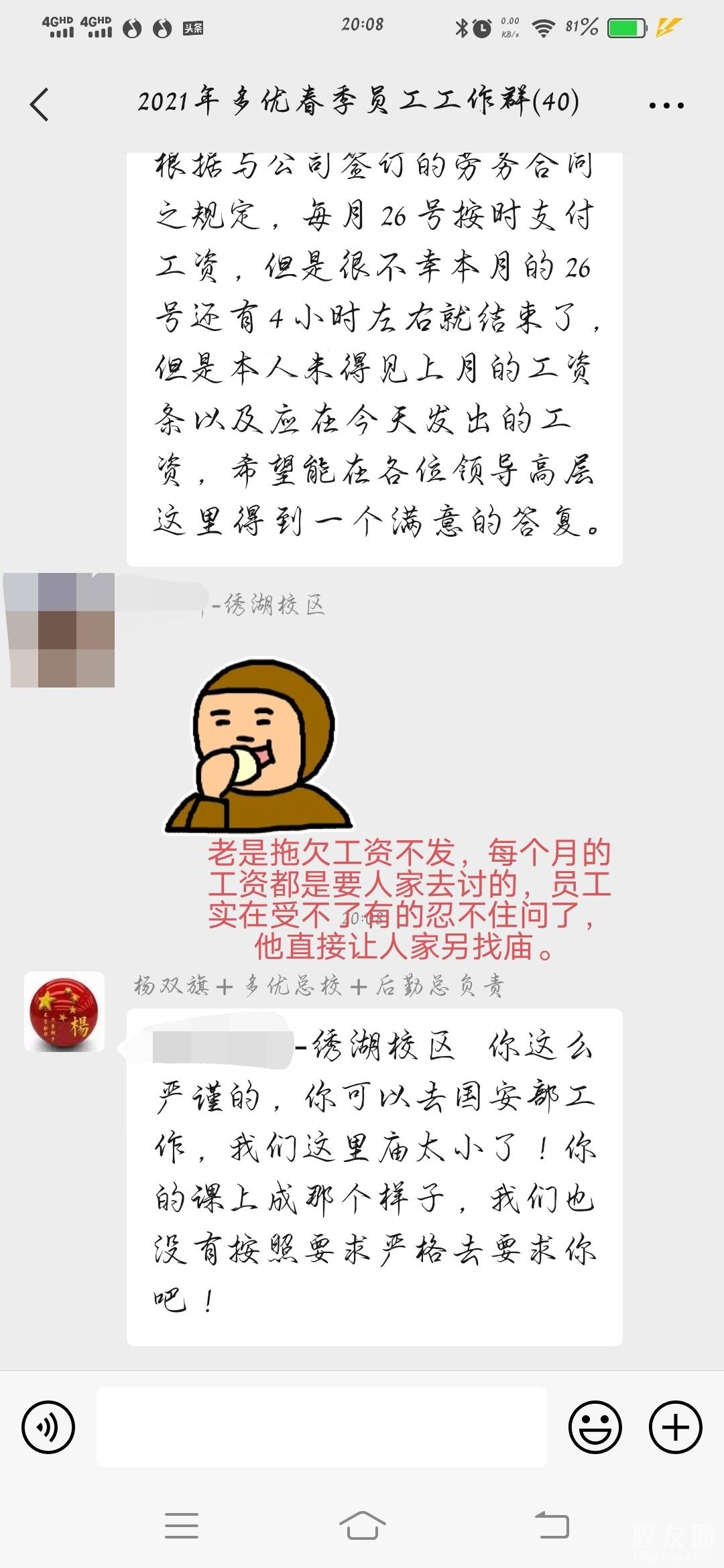The image size is (724, 1568).
Task: Tap the system home button
Action: [362, 1526]
